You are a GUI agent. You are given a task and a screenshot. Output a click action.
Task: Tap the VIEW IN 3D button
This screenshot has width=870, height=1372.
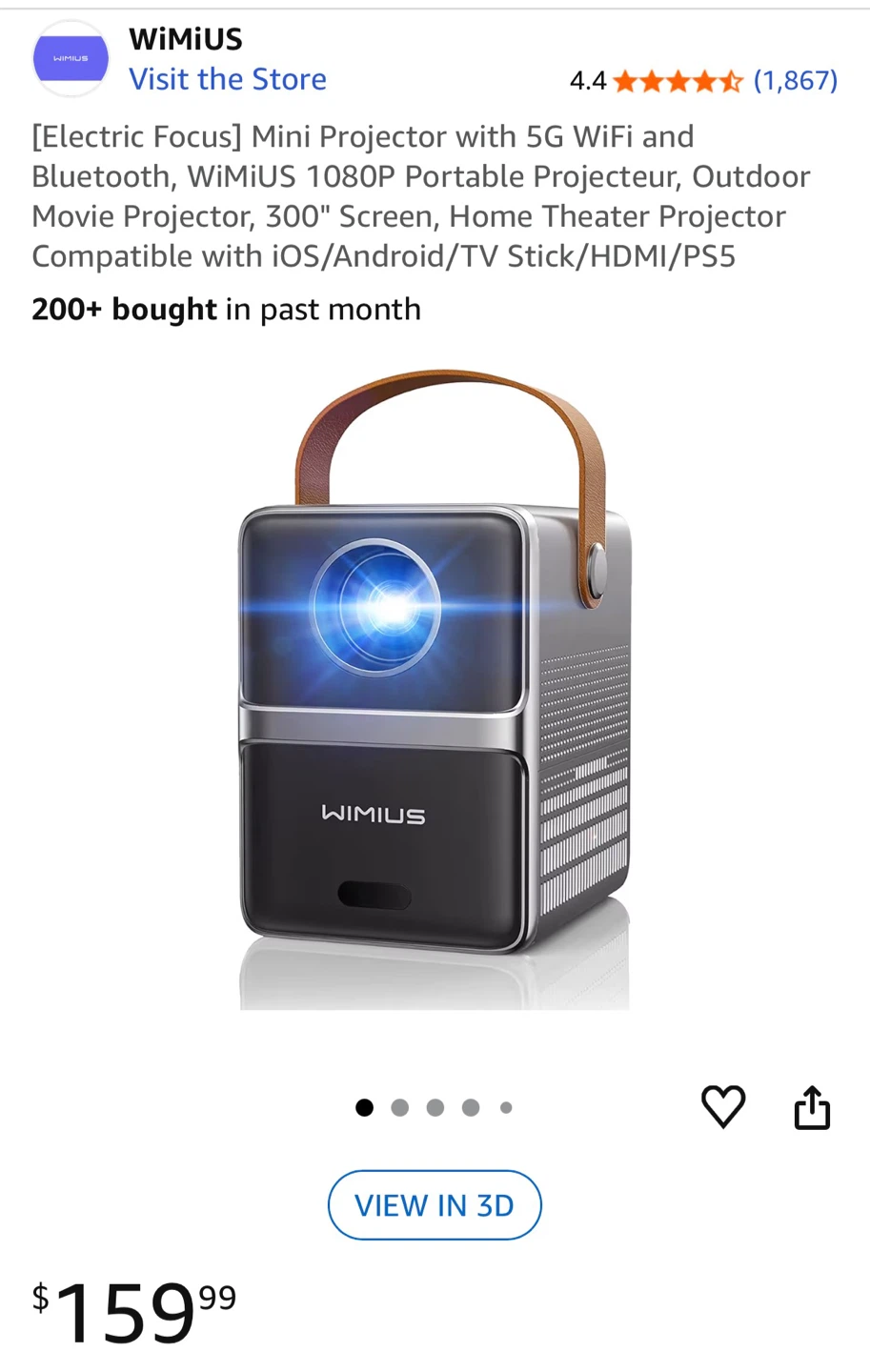pyautogui.click(x=435, y=1205)
